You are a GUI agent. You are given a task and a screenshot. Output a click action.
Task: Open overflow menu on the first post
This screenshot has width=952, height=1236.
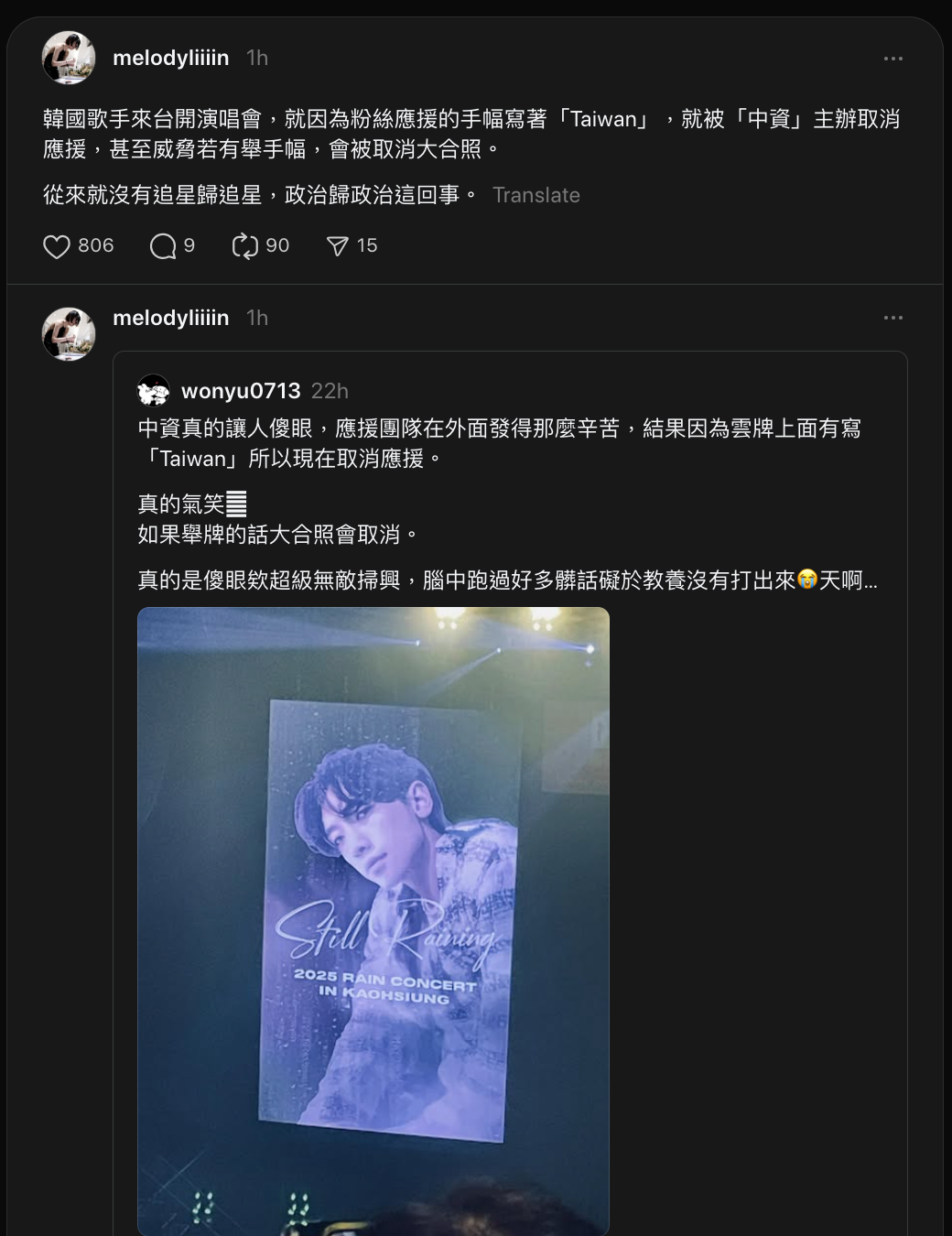point(892,59)
